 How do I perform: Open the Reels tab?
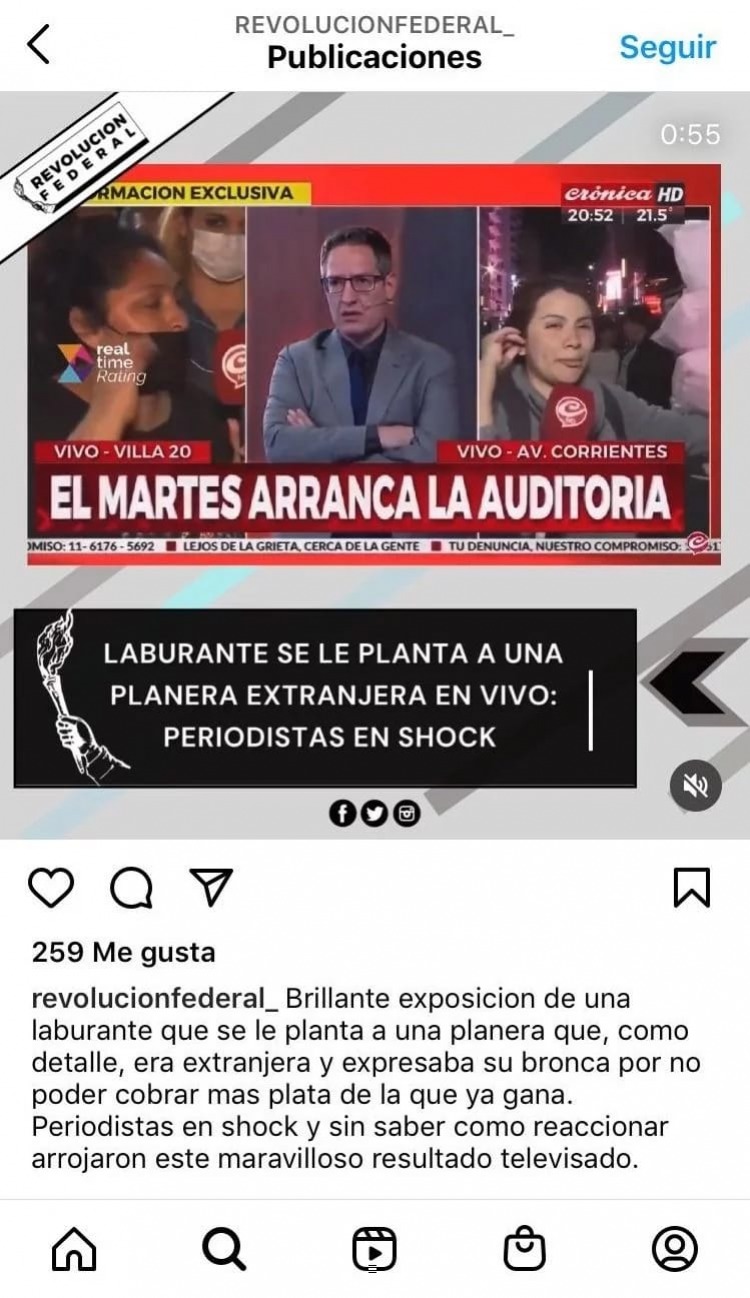pyautogui.click(x=374, y=1249)
